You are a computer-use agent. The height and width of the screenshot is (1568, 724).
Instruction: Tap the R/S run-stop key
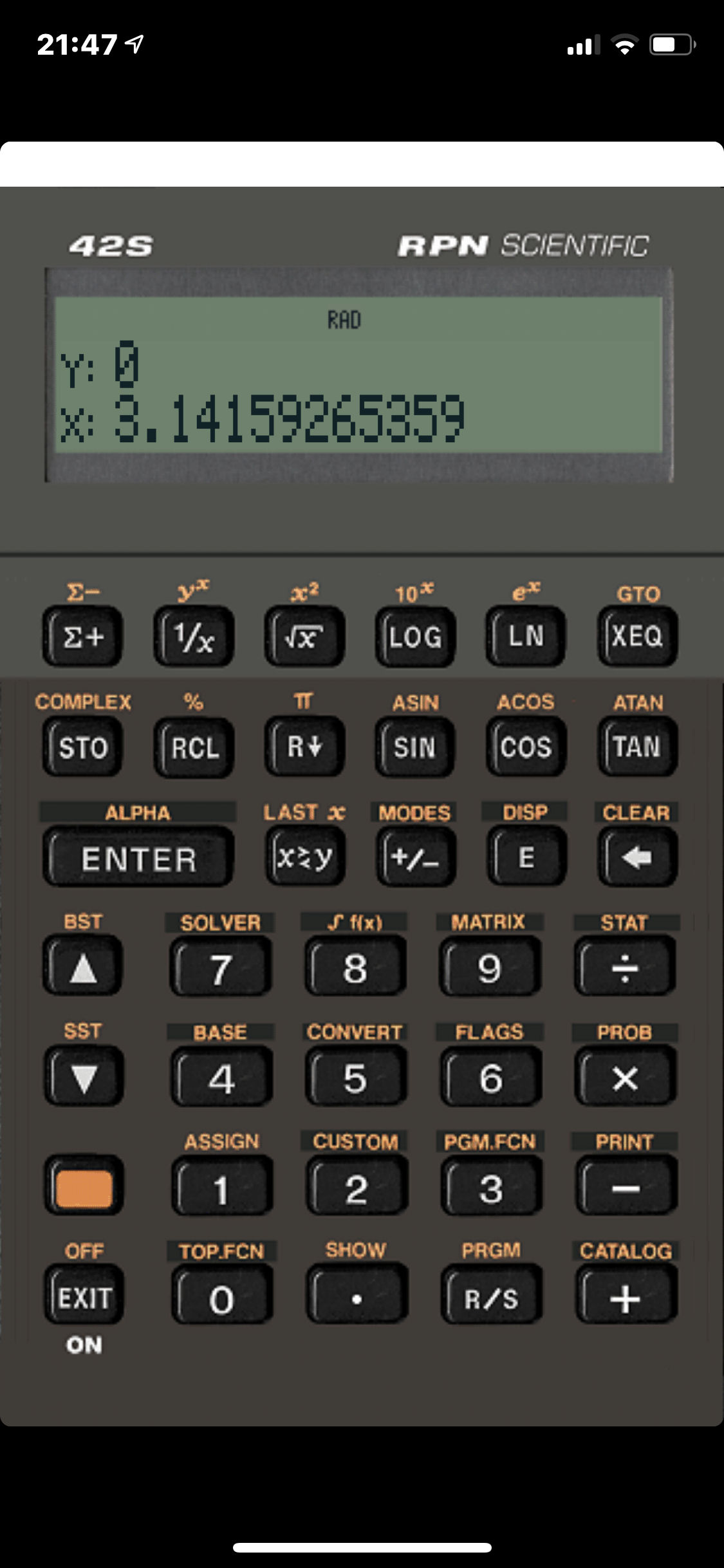(x=491, y=1298)
